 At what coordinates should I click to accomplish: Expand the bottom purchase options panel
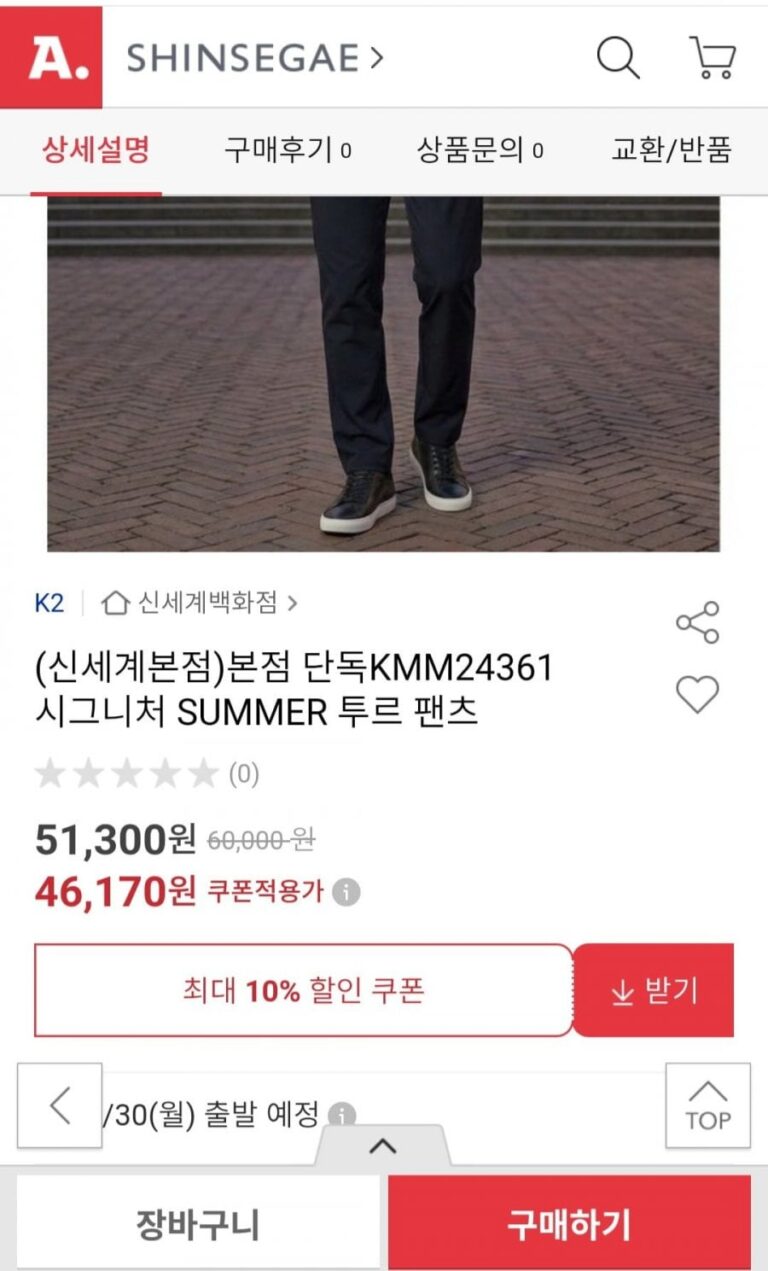[383, 1146]
